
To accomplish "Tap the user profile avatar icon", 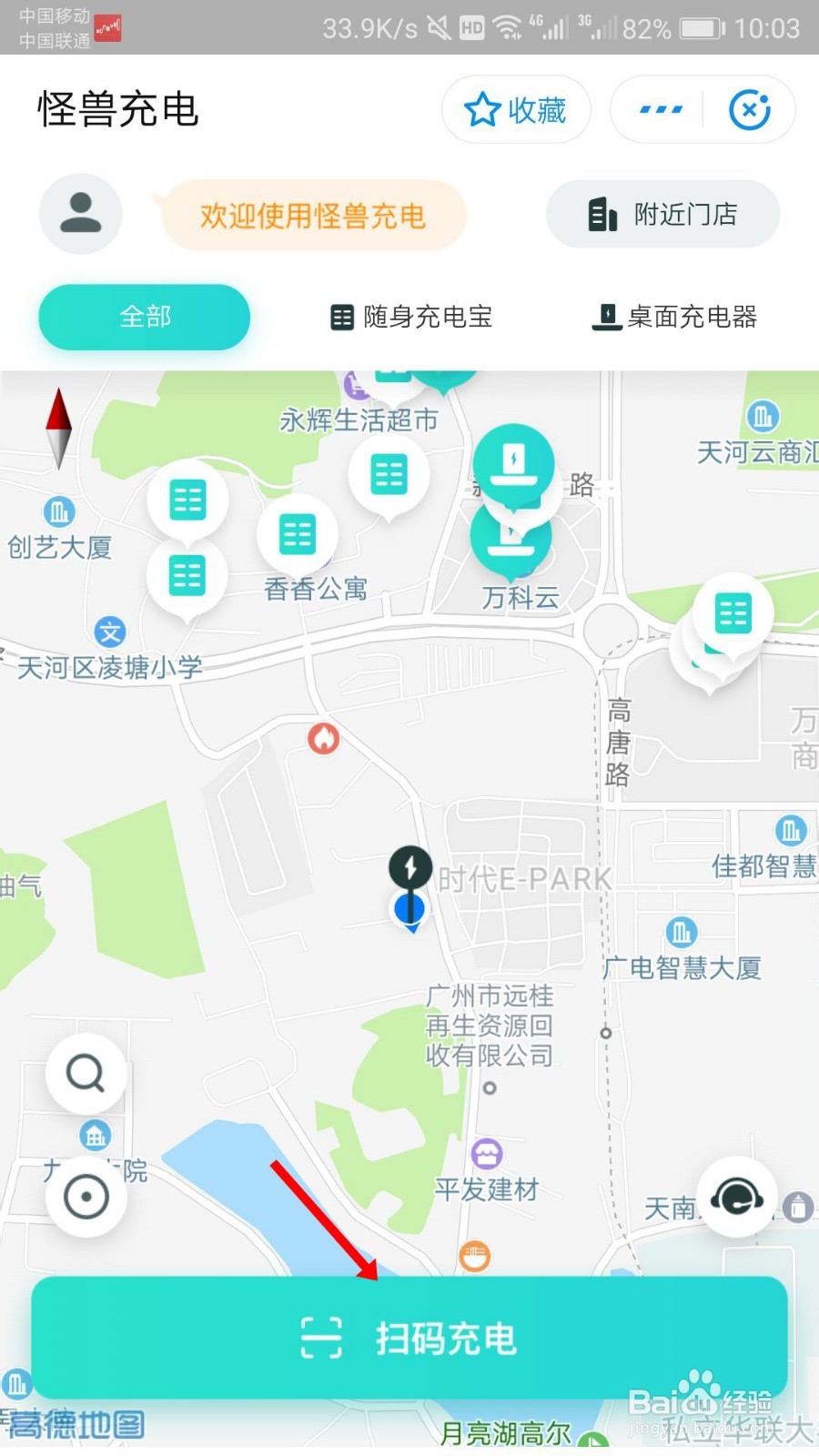I will coord(80,214).
